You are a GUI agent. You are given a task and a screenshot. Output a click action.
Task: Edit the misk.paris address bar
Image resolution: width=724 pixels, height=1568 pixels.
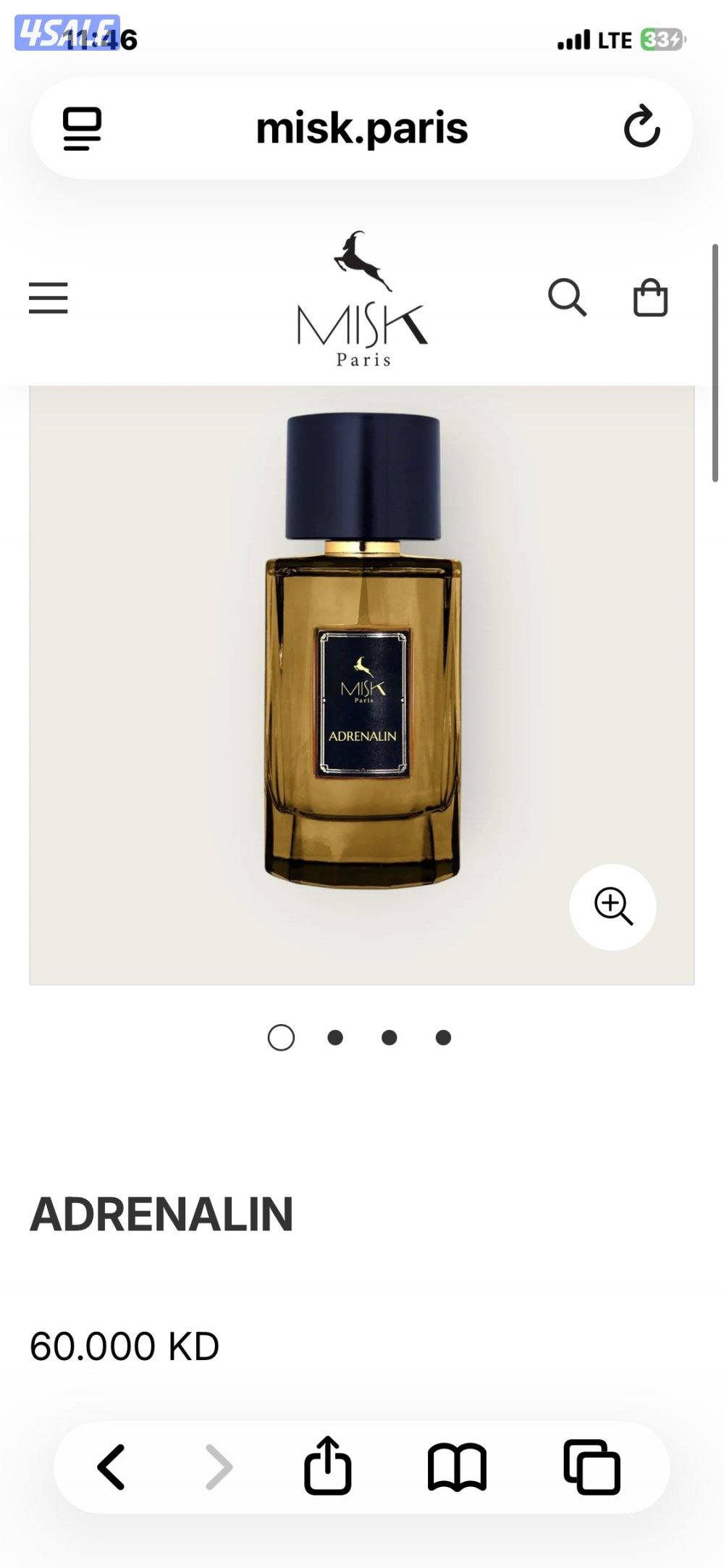point(362,128)
